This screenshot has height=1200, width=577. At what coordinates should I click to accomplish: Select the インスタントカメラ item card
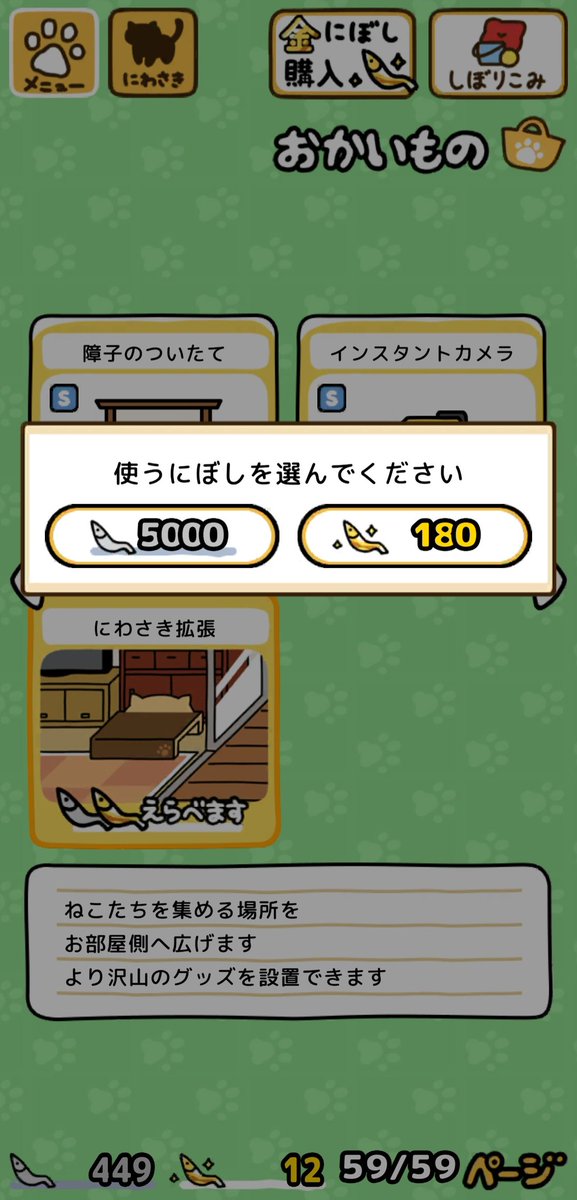422,368
